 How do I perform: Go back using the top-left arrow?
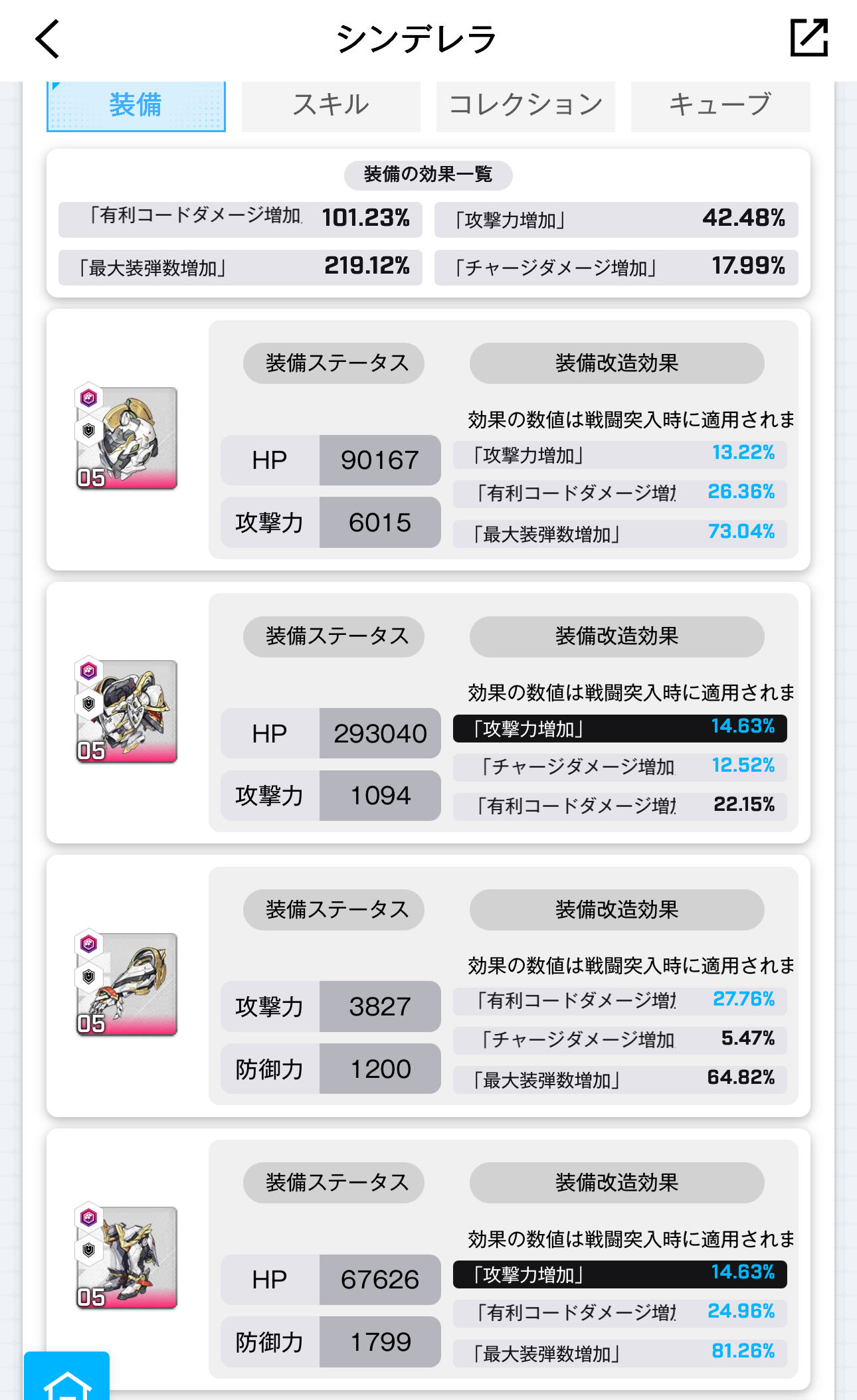pos(48,39)
